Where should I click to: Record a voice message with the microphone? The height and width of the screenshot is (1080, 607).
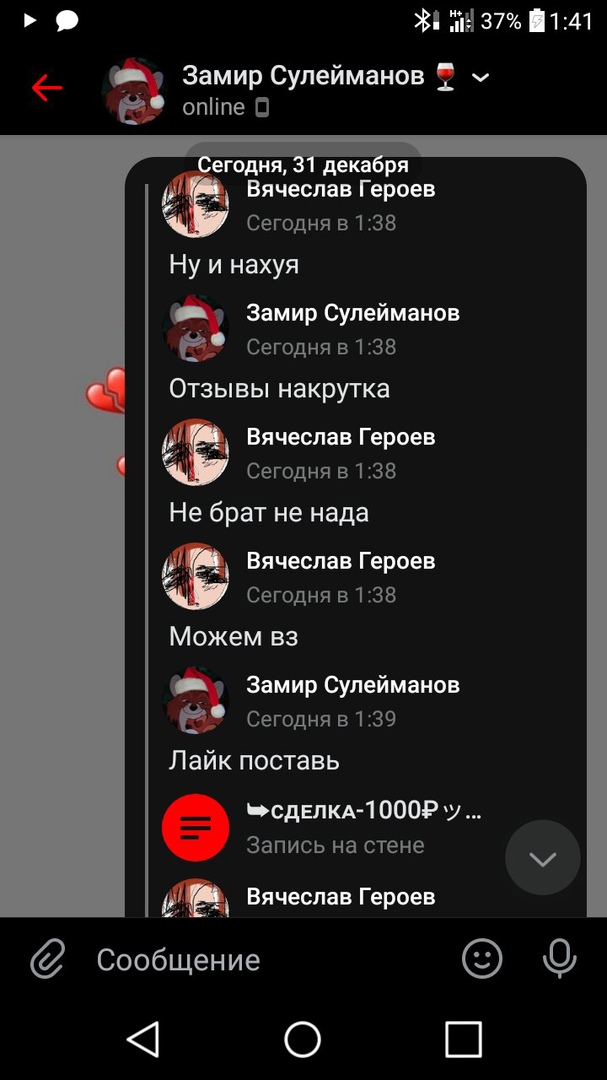560,960
